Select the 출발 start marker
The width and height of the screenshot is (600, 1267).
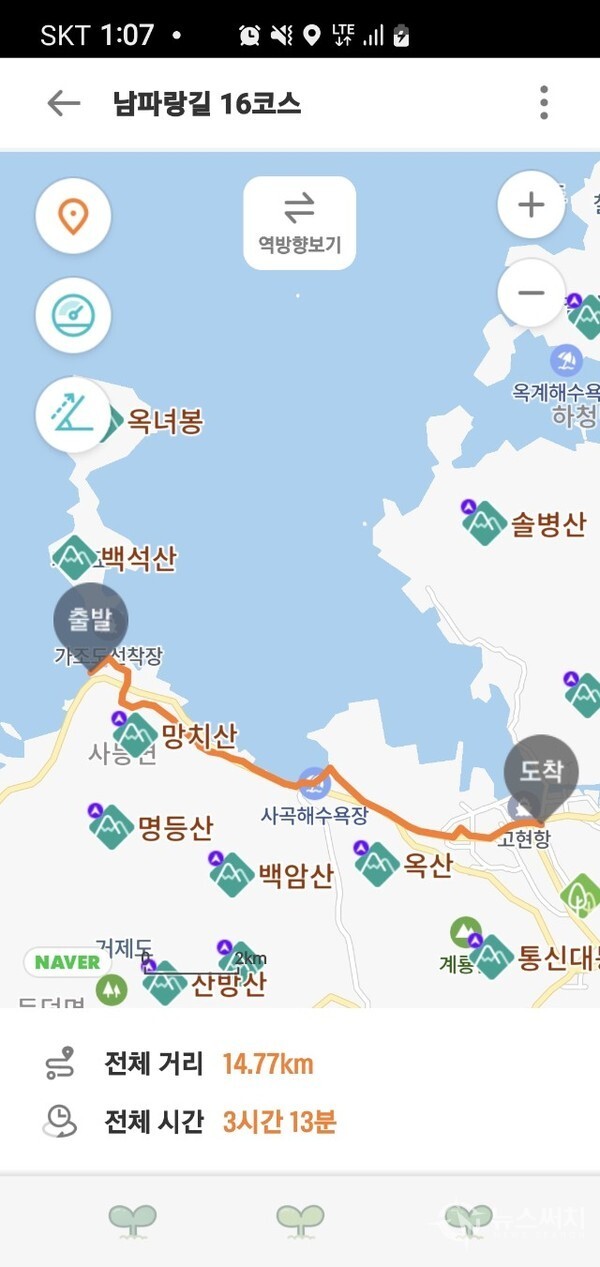[x=90, y=621]
